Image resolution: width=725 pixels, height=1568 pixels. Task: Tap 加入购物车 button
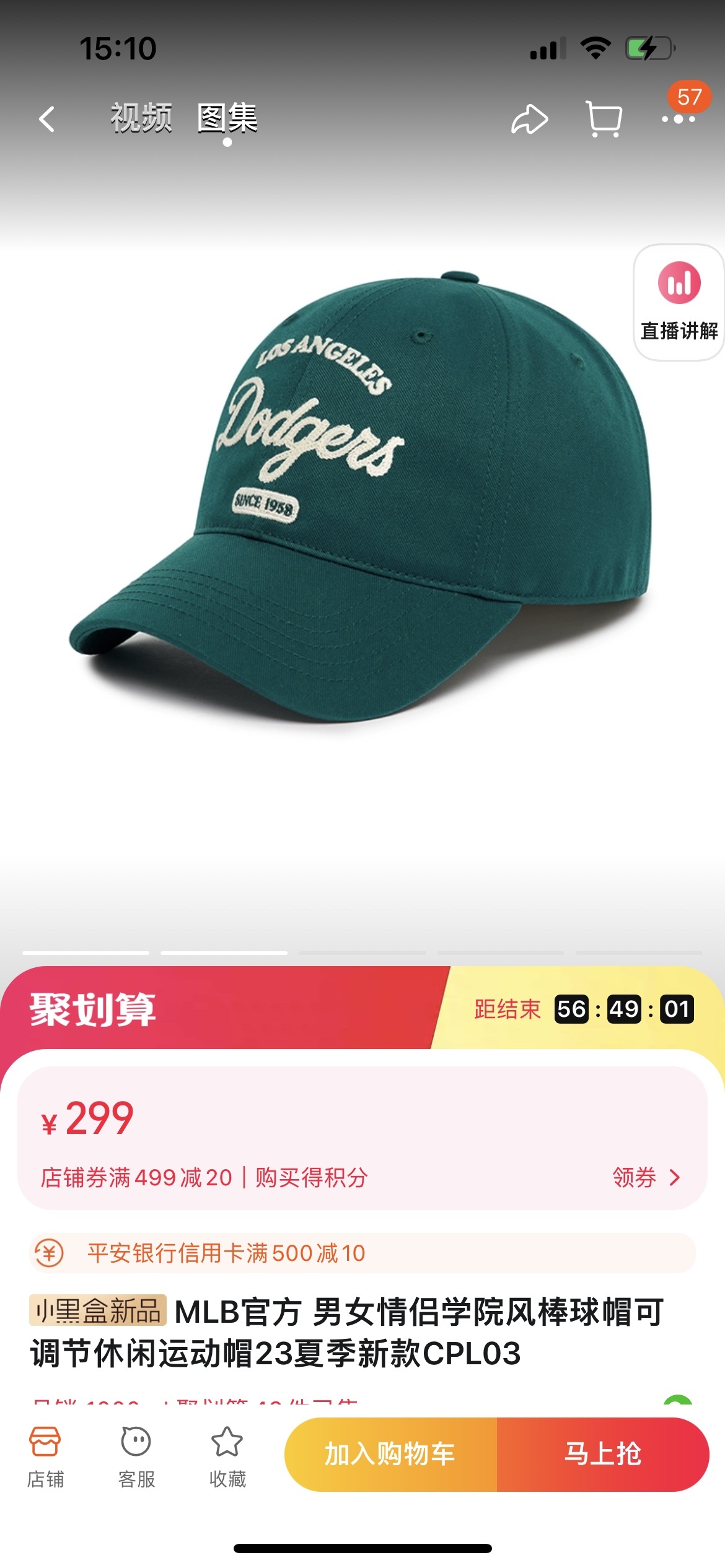[390, 1454]
